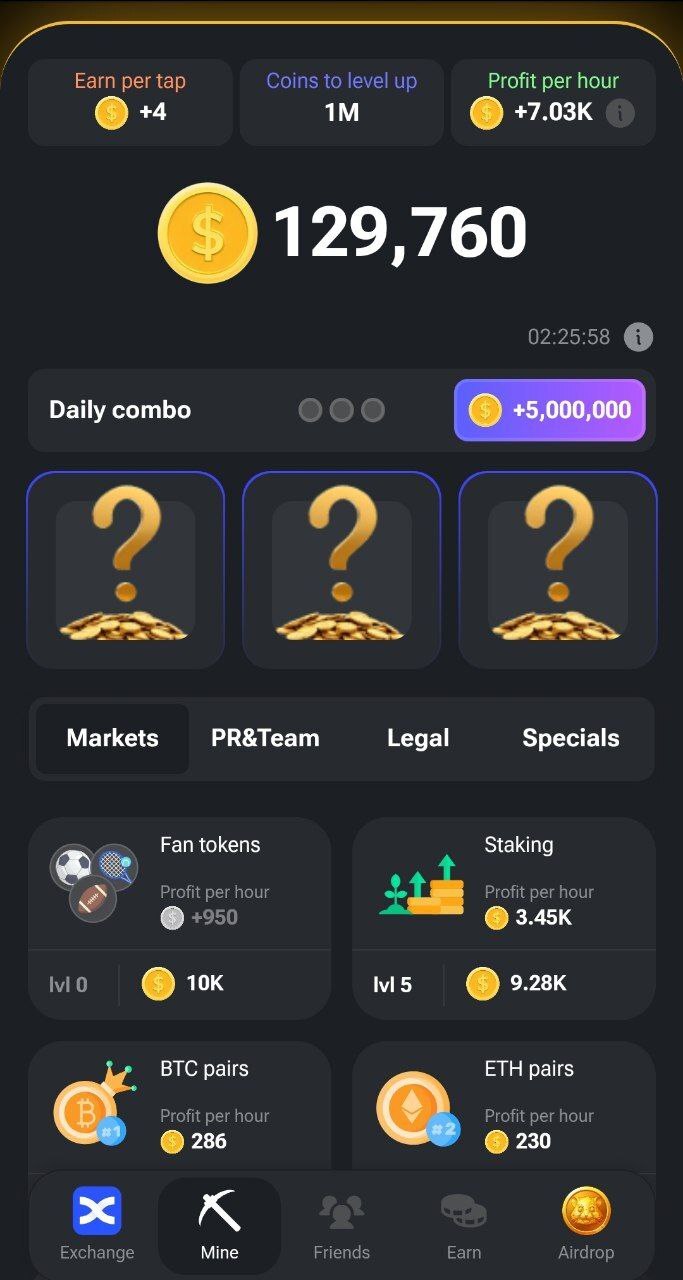Image resolution: width=683 pixels, height=1280 pixels.
Task: Select the Legal tab
Action: [418, 739]
